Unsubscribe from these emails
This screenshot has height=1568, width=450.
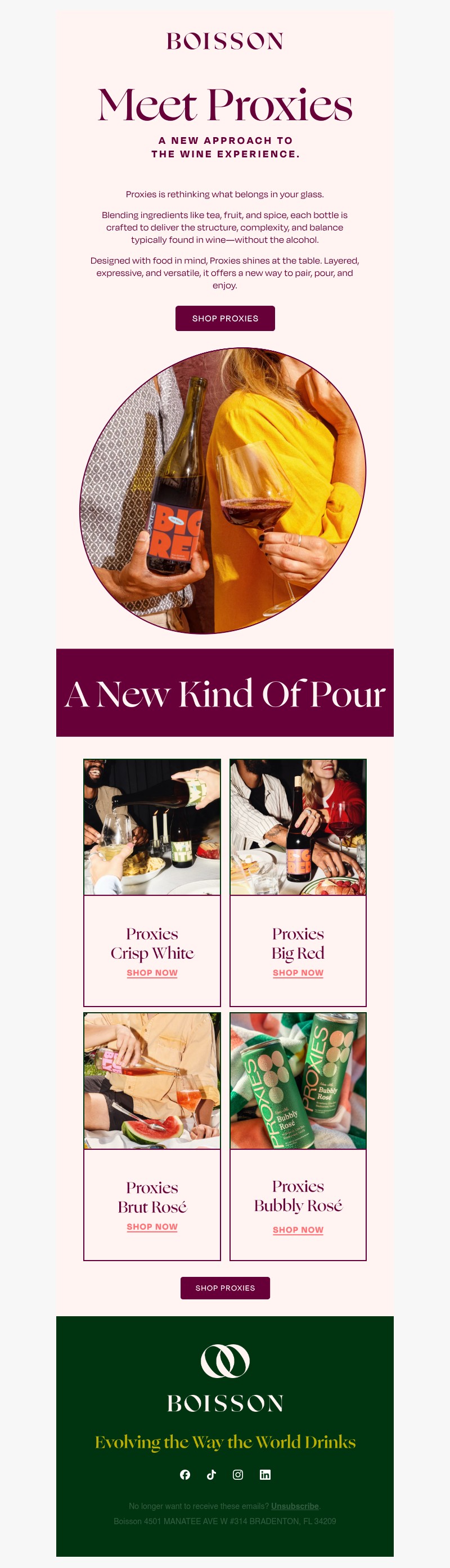coord(295,1506)
